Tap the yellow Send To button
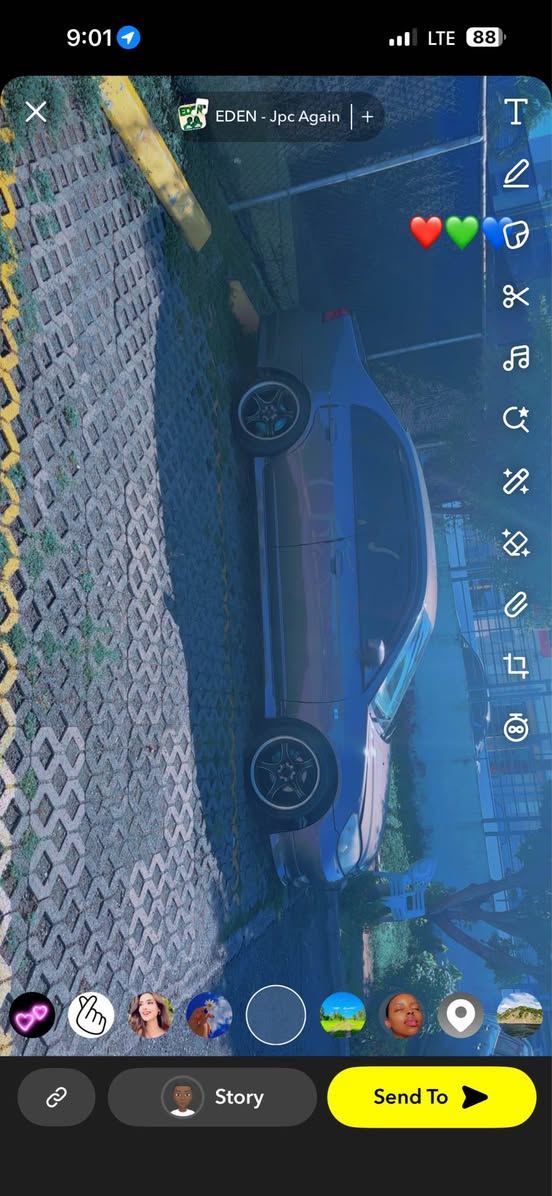Viewport: 552px width, 1196px height. [432, 1097]
